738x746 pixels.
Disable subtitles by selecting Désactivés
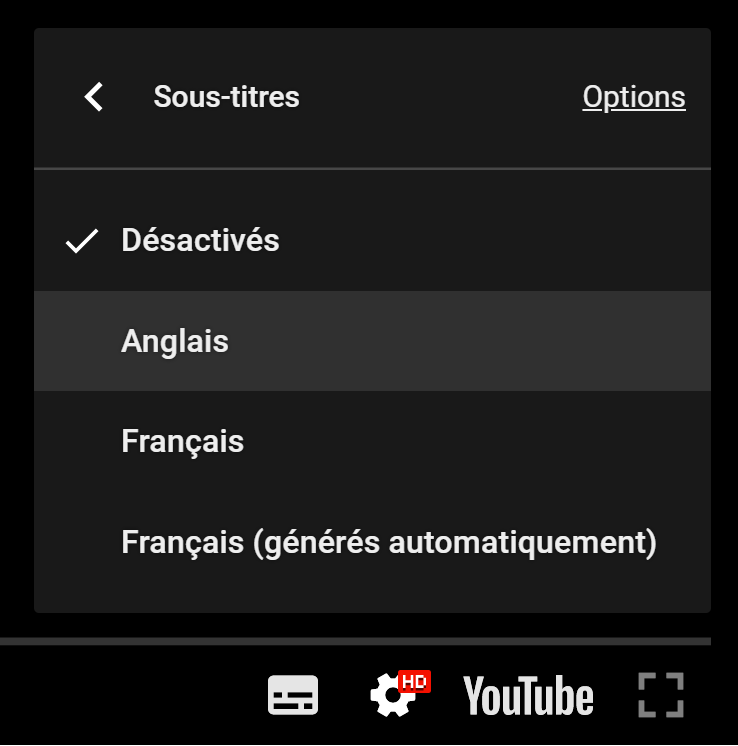200,240
